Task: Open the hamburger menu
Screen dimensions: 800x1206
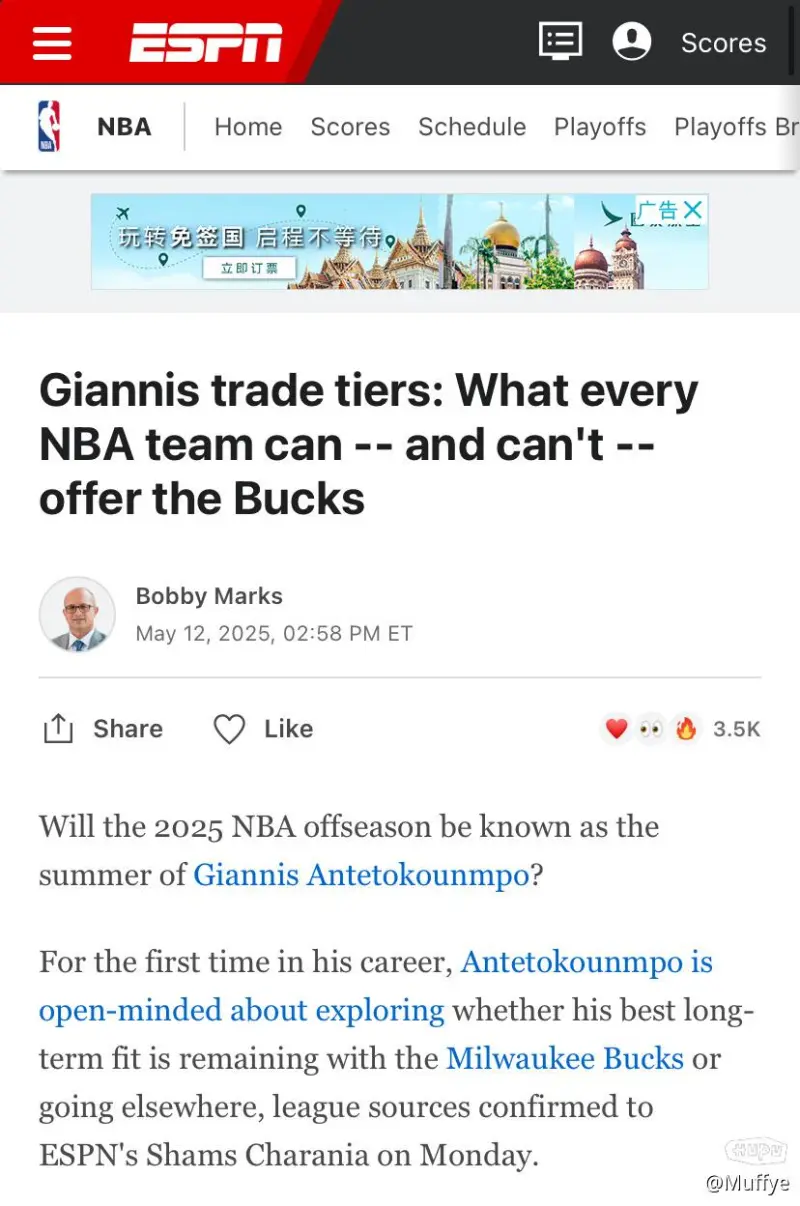Action: [x=52, y=42]
